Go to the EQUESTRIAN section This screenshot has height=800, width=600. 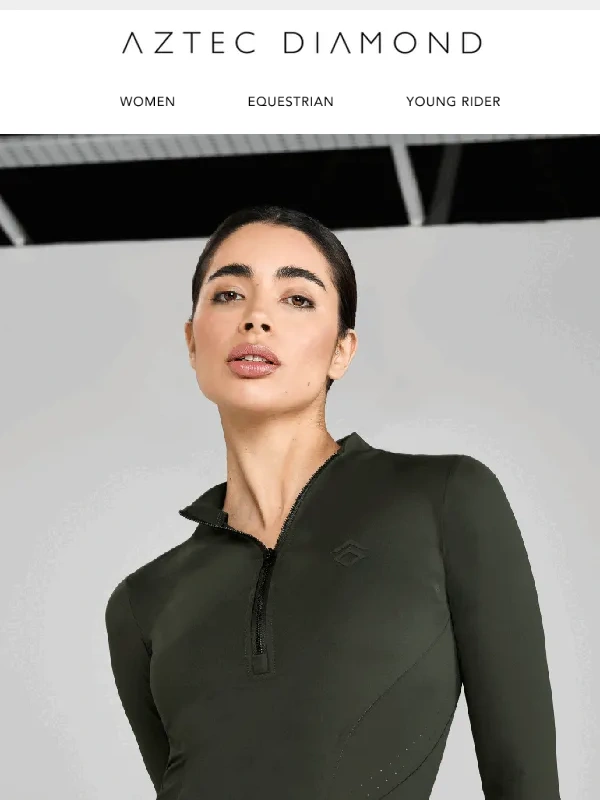(290, 101)
